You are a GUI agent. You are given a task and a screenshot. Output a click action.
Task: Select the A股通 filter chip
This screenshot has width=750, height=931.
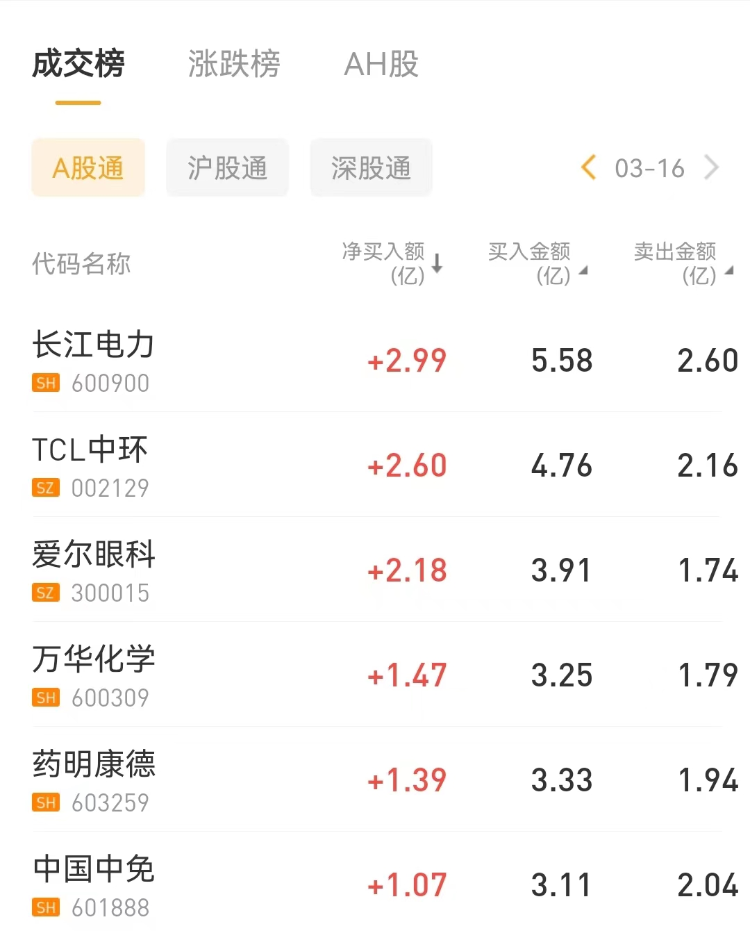tap(88, 168)
